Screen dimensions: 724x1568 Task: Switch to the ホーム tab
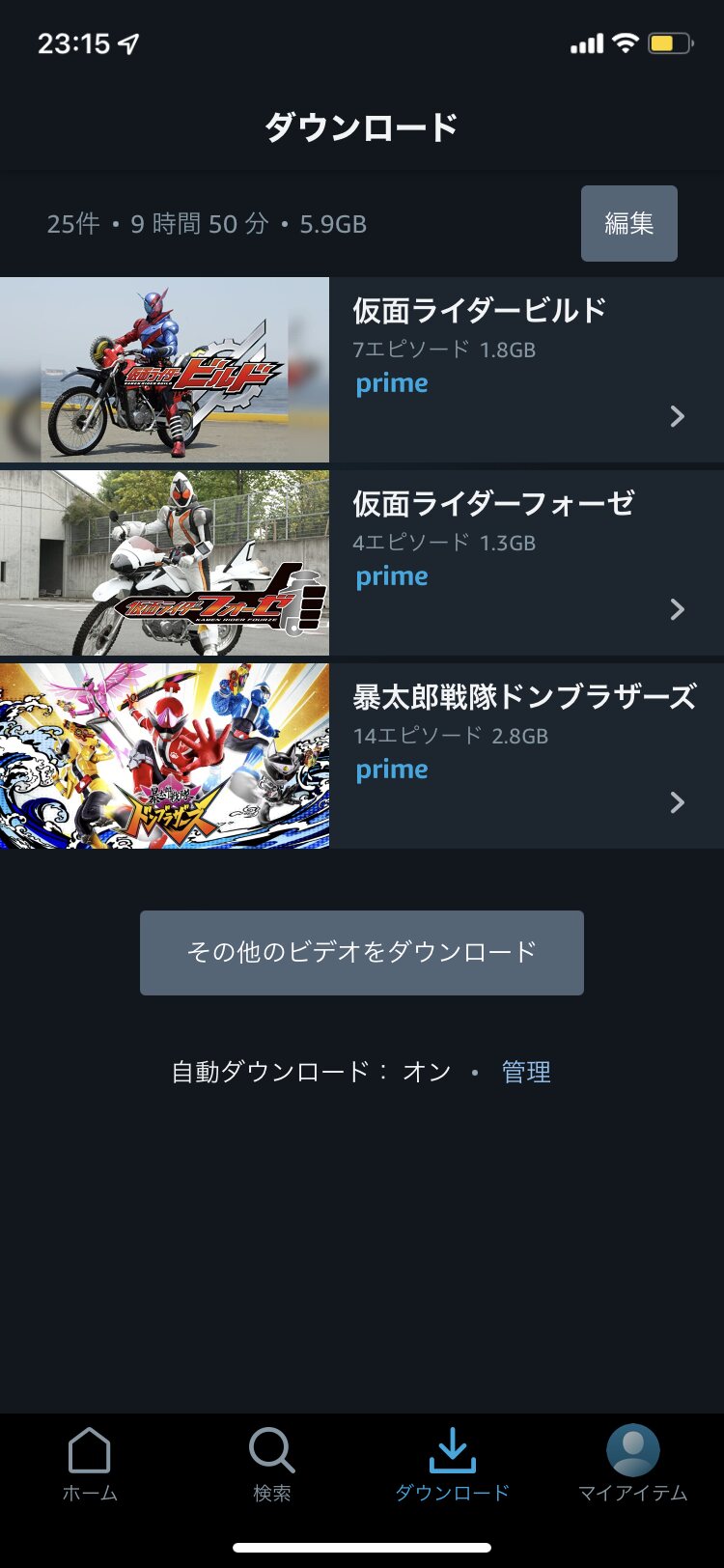90,1464
